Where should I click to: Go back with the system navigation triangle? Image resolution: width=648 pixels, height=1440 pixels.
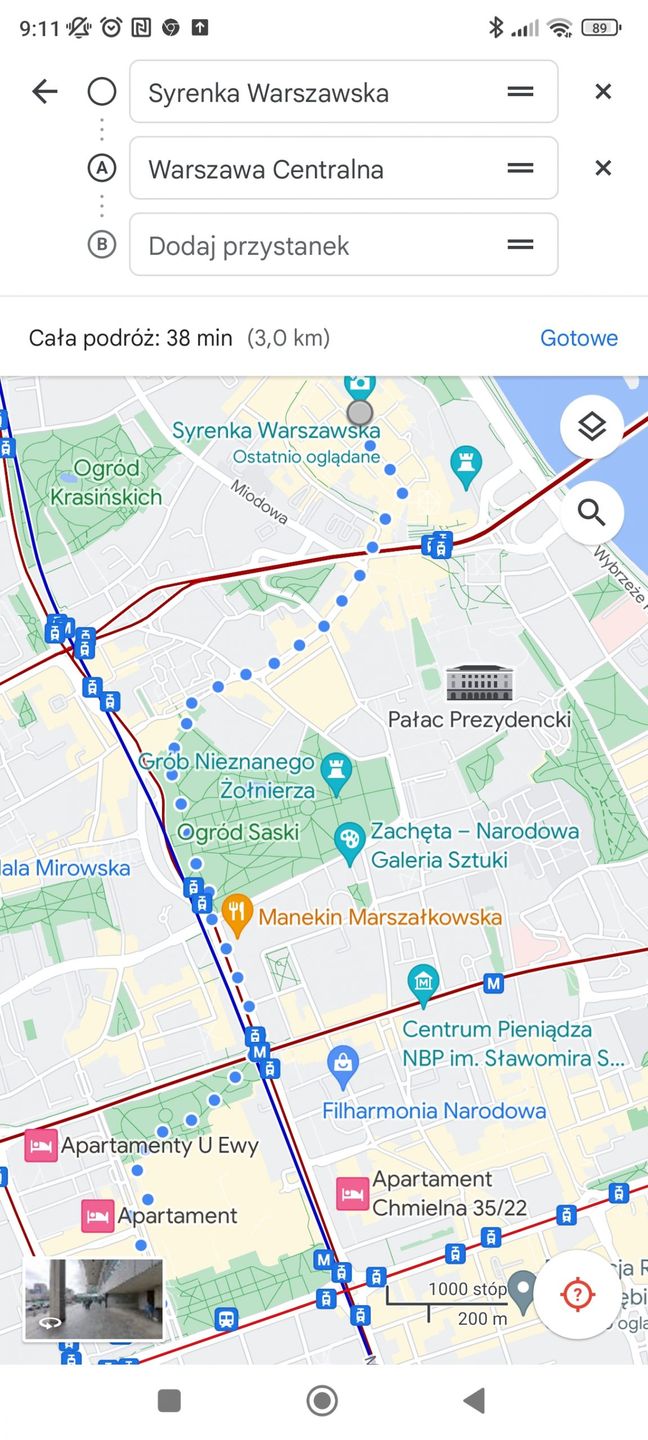coord(475,1401)
